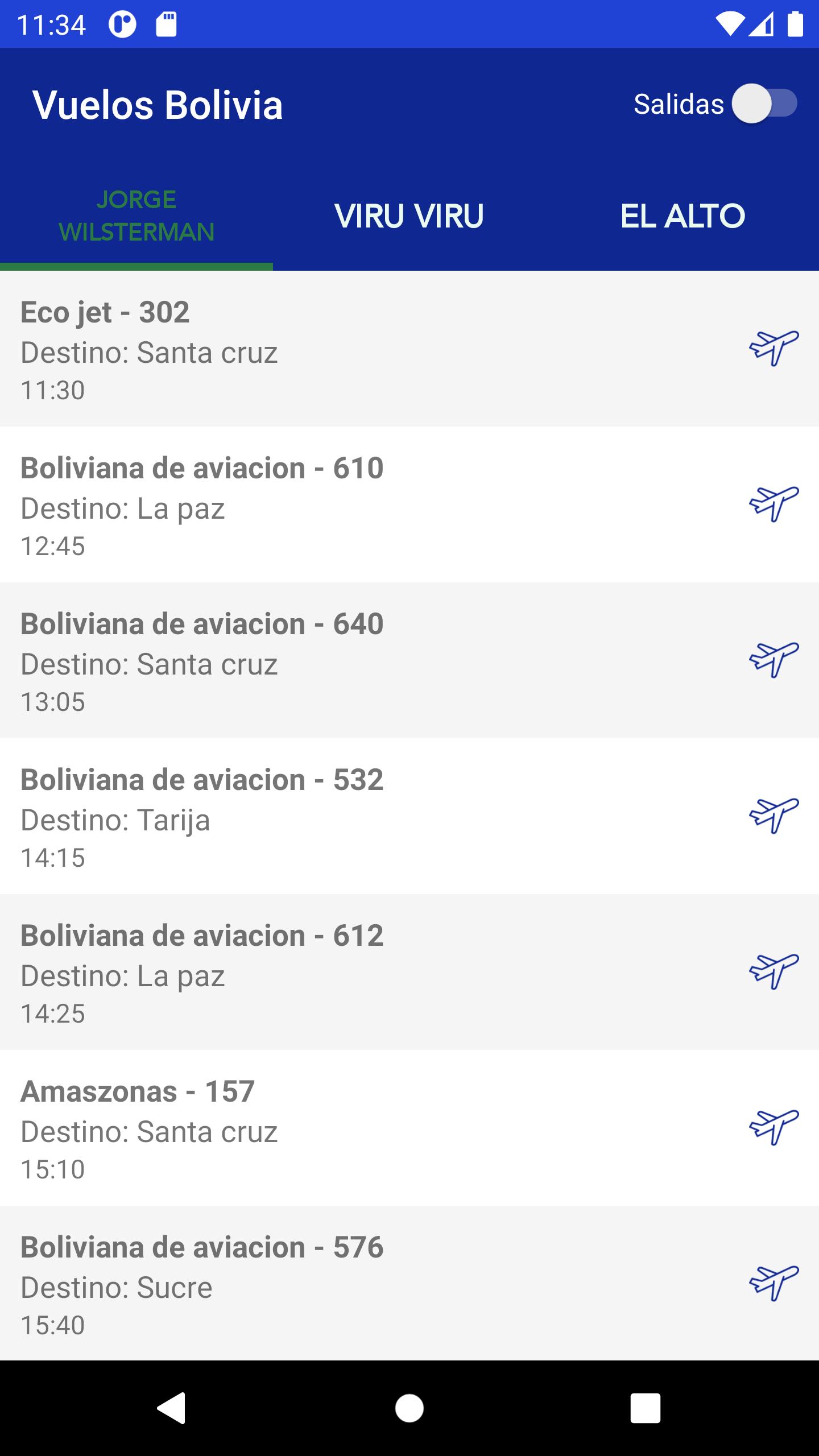Select the Jorge Wilsterman tab
Image resolution: width=819 pixels, height=1456 pixels.
pos(136,216)
